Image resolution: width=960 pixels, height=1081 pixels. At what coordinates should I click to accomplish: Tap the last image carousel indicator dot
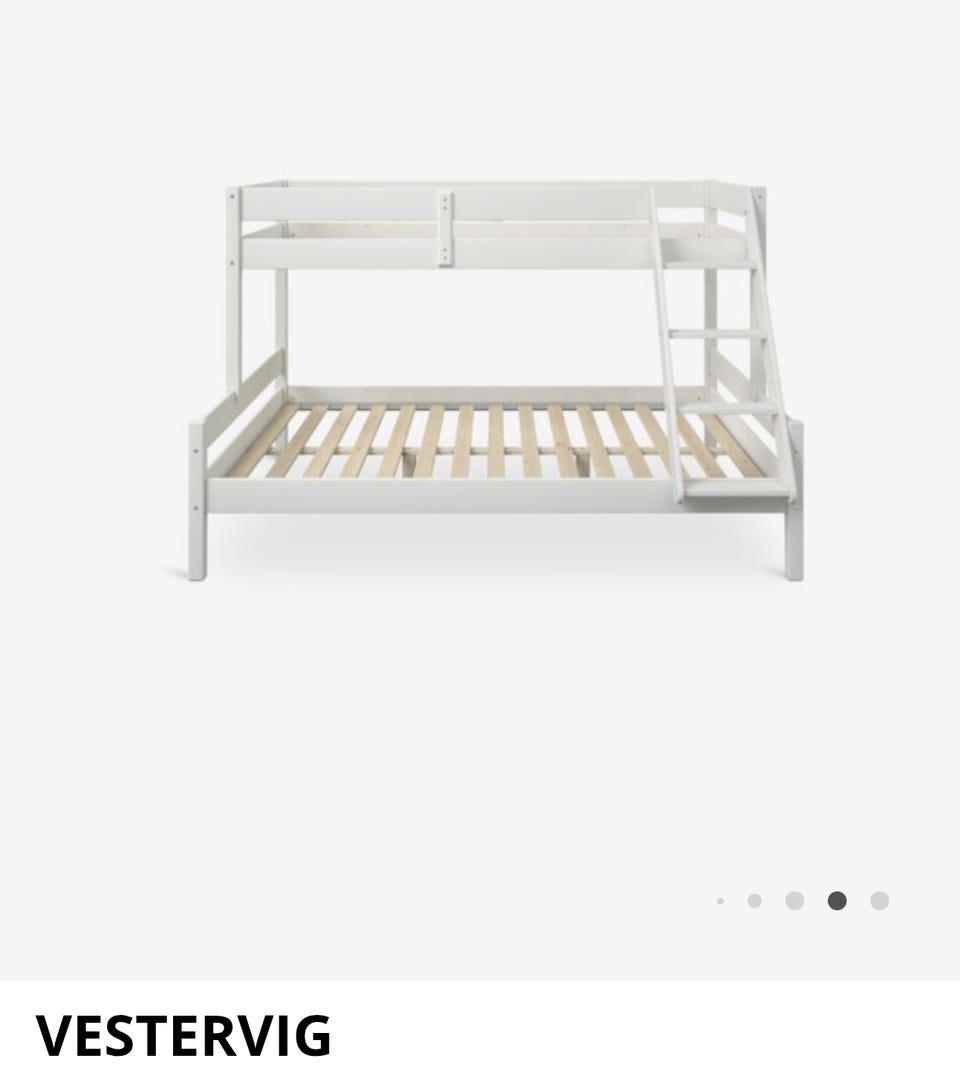tap(879, 901)
